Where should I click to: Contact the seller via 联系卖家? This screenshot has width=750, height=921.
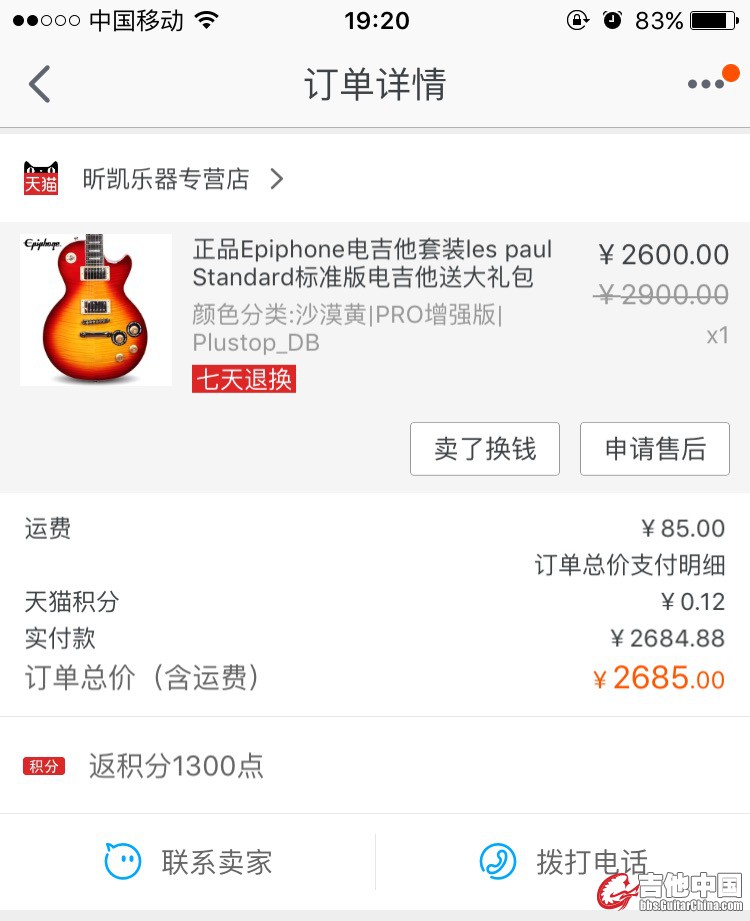tap(189, 862)
